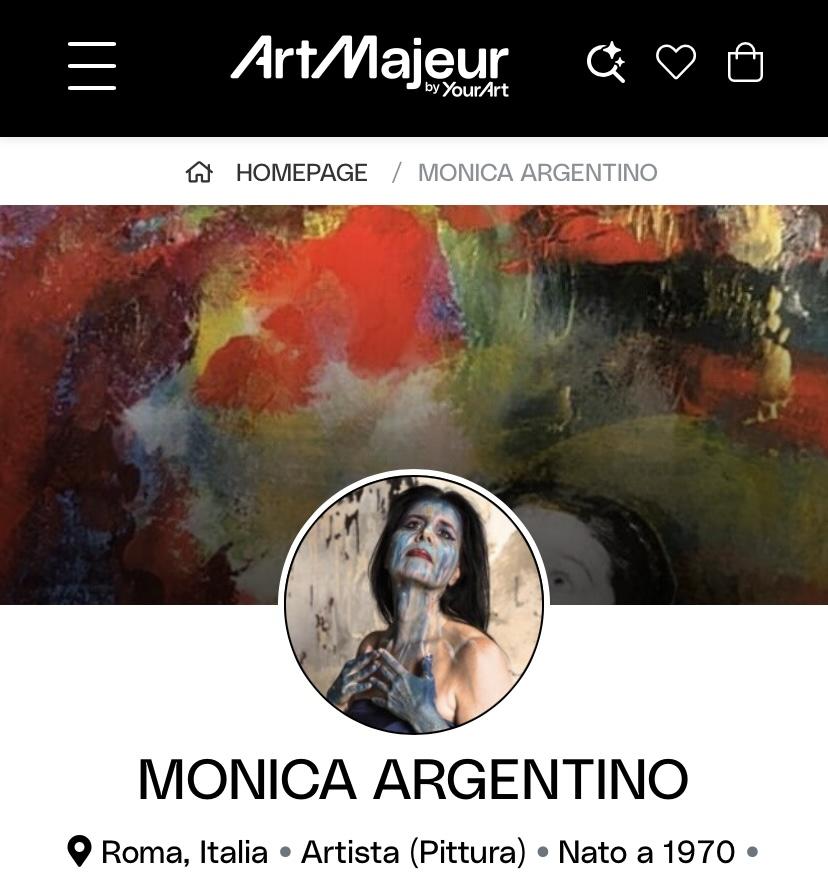Open the hamburger menu
The height and width of the screenshot is (893, 828).
[x=92, y=66]
